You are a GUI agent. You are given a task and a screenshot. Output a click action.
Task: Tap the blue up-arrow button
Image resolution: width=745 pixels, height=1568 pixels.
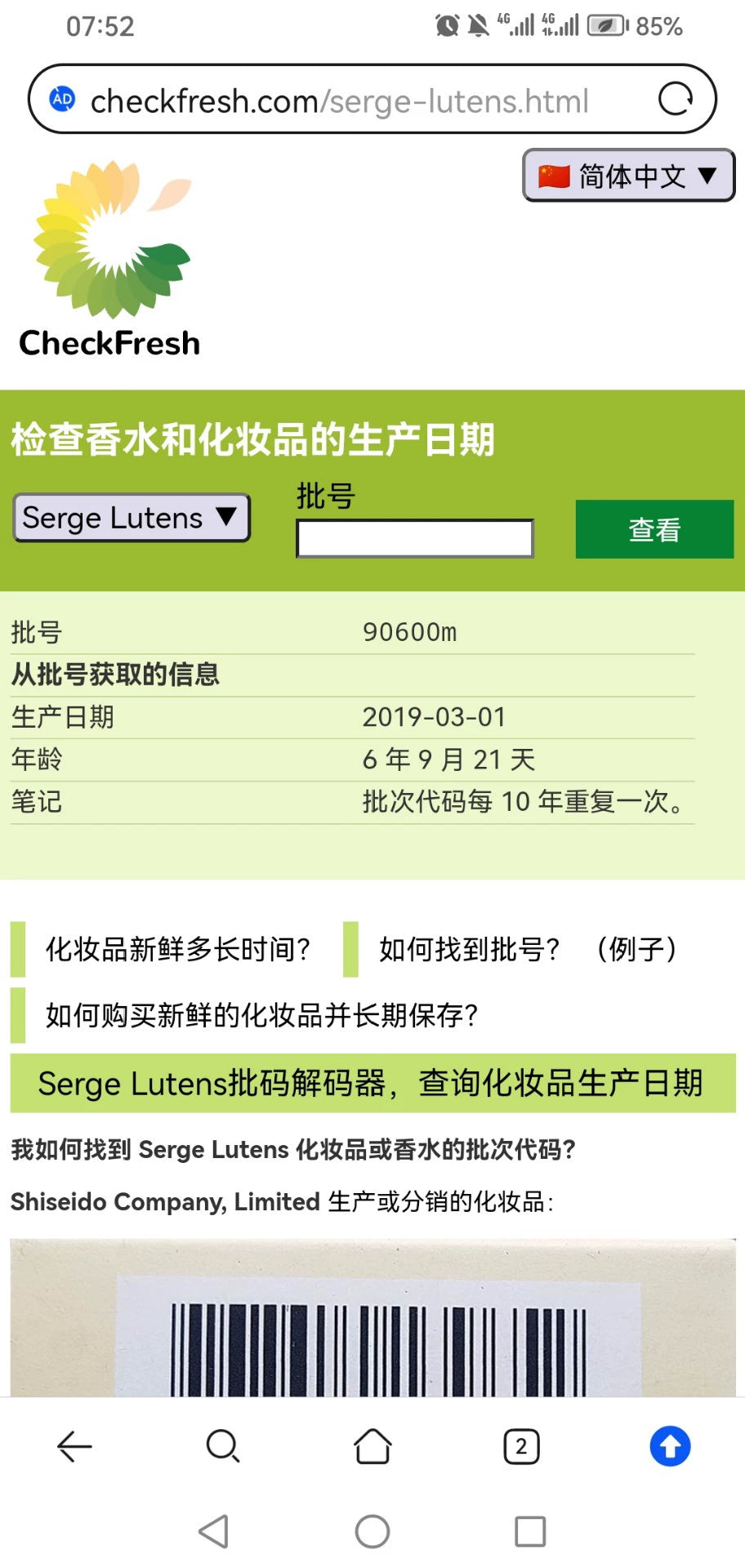[x=670, y=1447]
